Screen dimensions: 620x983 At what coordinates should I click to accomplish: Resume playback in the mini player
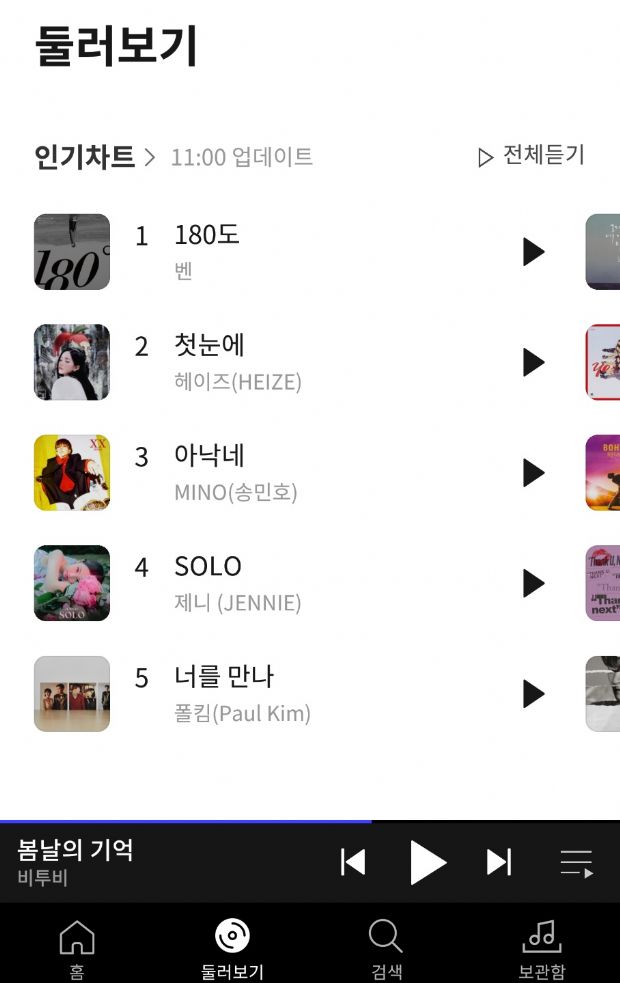click(427, 862)
